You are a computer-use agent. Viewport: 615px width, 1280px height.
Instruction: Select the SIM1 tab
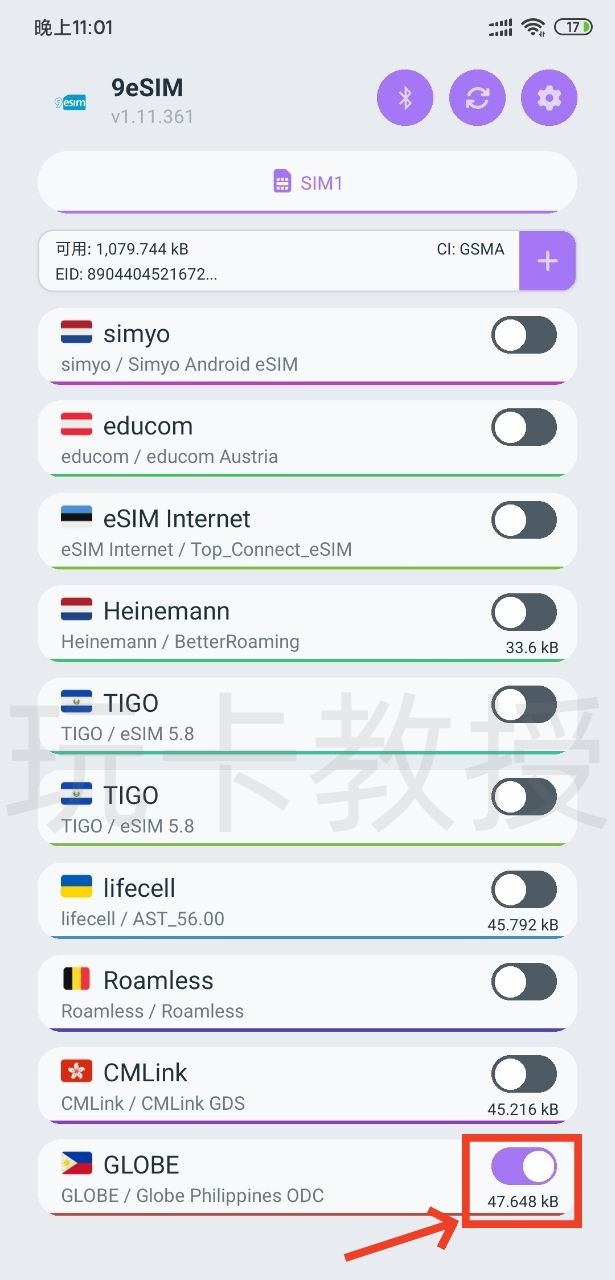(308, 183)
